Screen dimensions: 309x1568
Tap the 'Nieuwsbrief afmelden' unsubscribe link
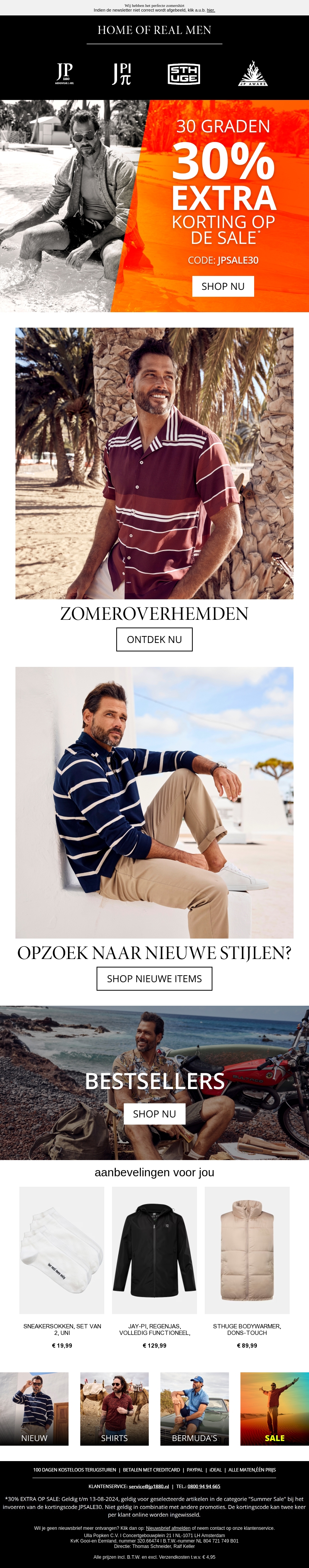(168, 1528)
